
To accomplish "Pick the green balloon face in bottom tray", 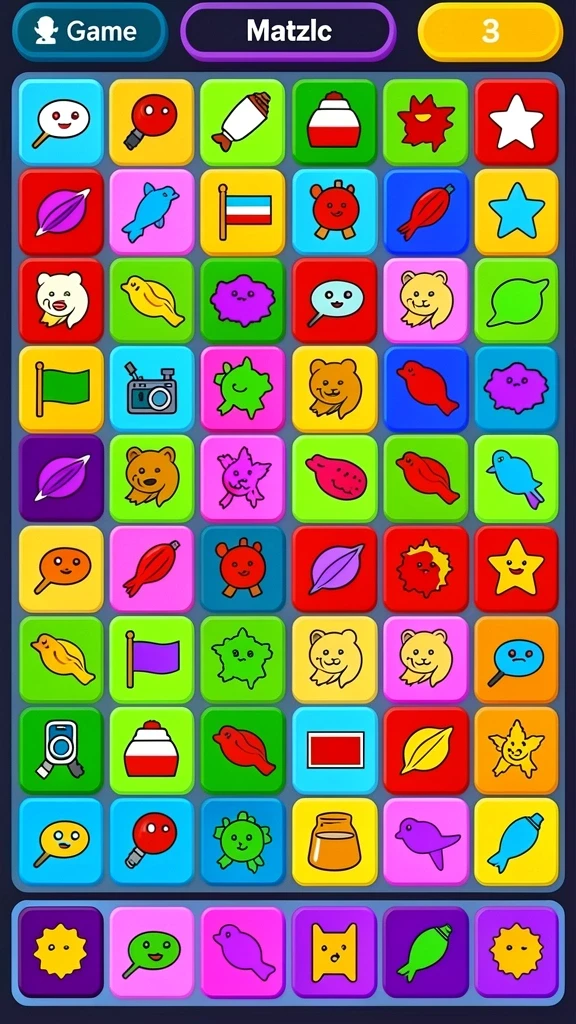I will tap(152, 952).
